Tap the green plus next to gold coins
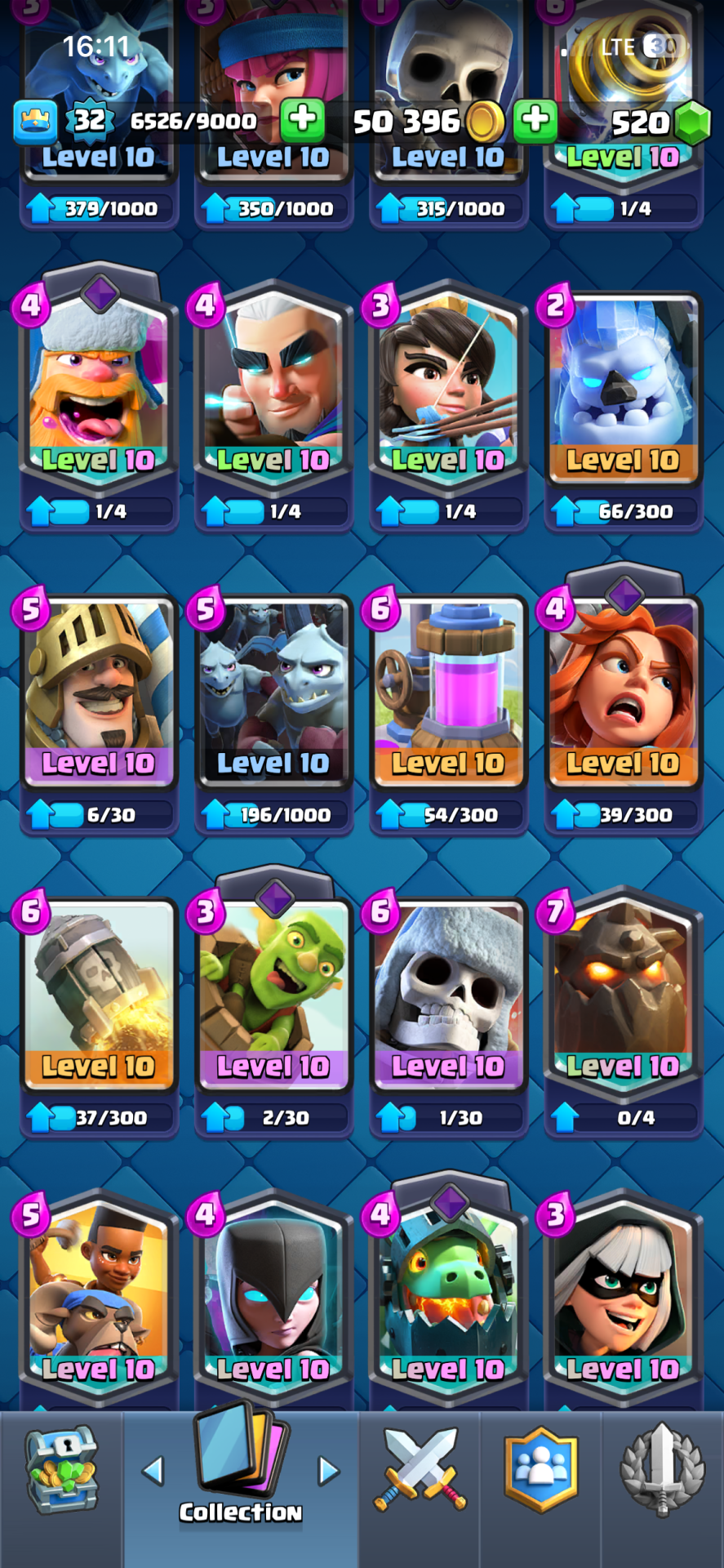Viewport: 724px width, 1568px height. [x=535, y=120]
